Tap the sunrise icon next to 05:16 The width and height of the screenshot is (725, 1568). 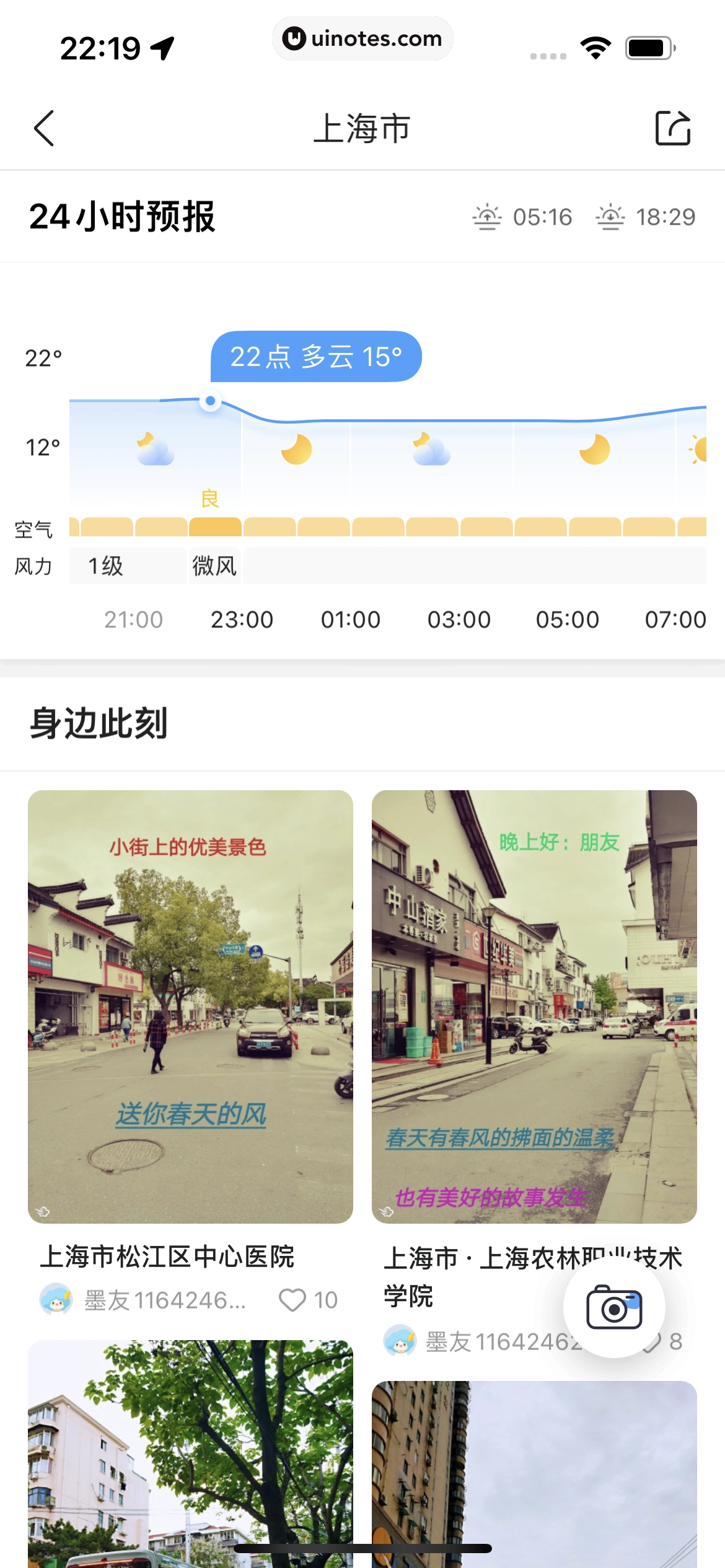(x=488, y=216)
